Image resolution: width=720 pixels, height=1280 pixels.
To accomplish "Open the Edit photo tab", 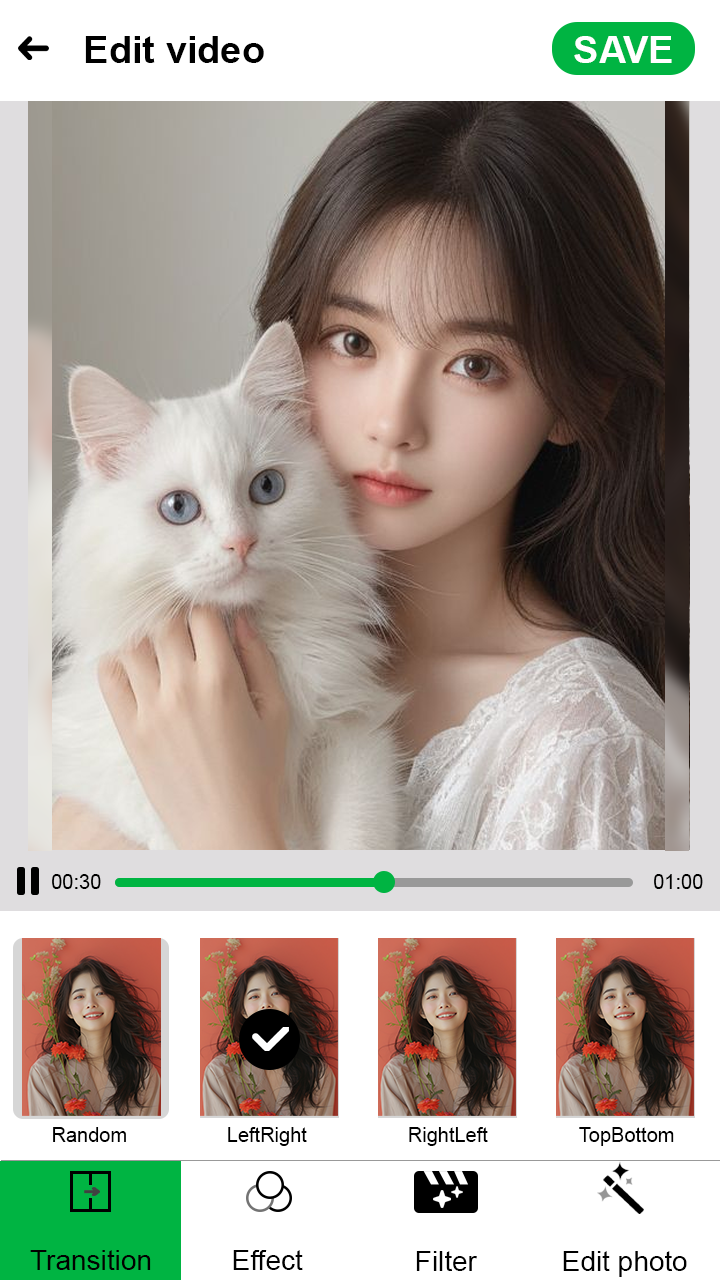I will click(x=624, y=1220).
